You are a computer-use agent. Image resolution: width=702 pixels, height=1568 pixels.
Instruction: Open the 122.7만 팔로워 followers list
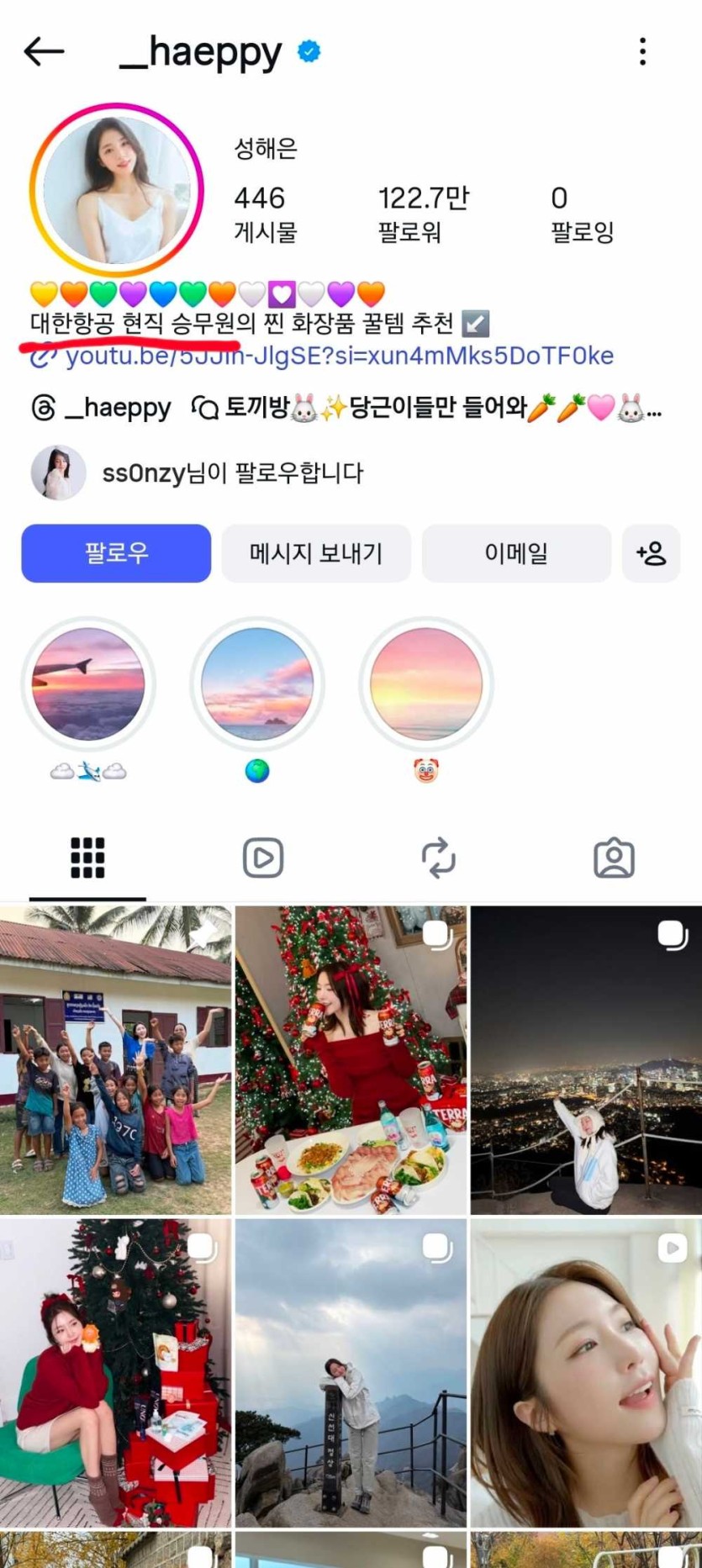pos(422,214)
